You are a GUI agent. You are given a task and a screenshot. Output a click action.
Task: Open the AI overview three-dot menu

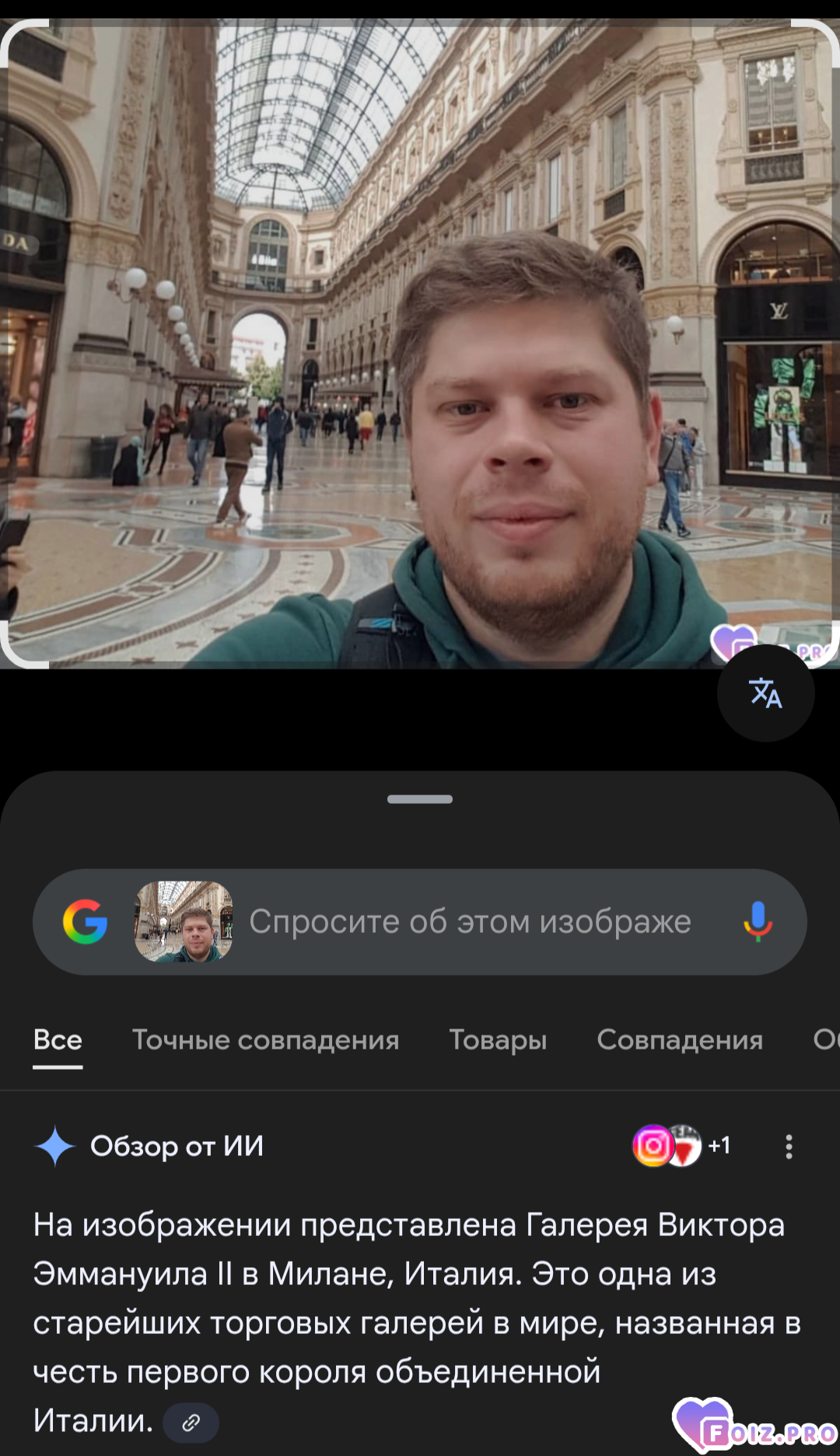(789, 1147)
